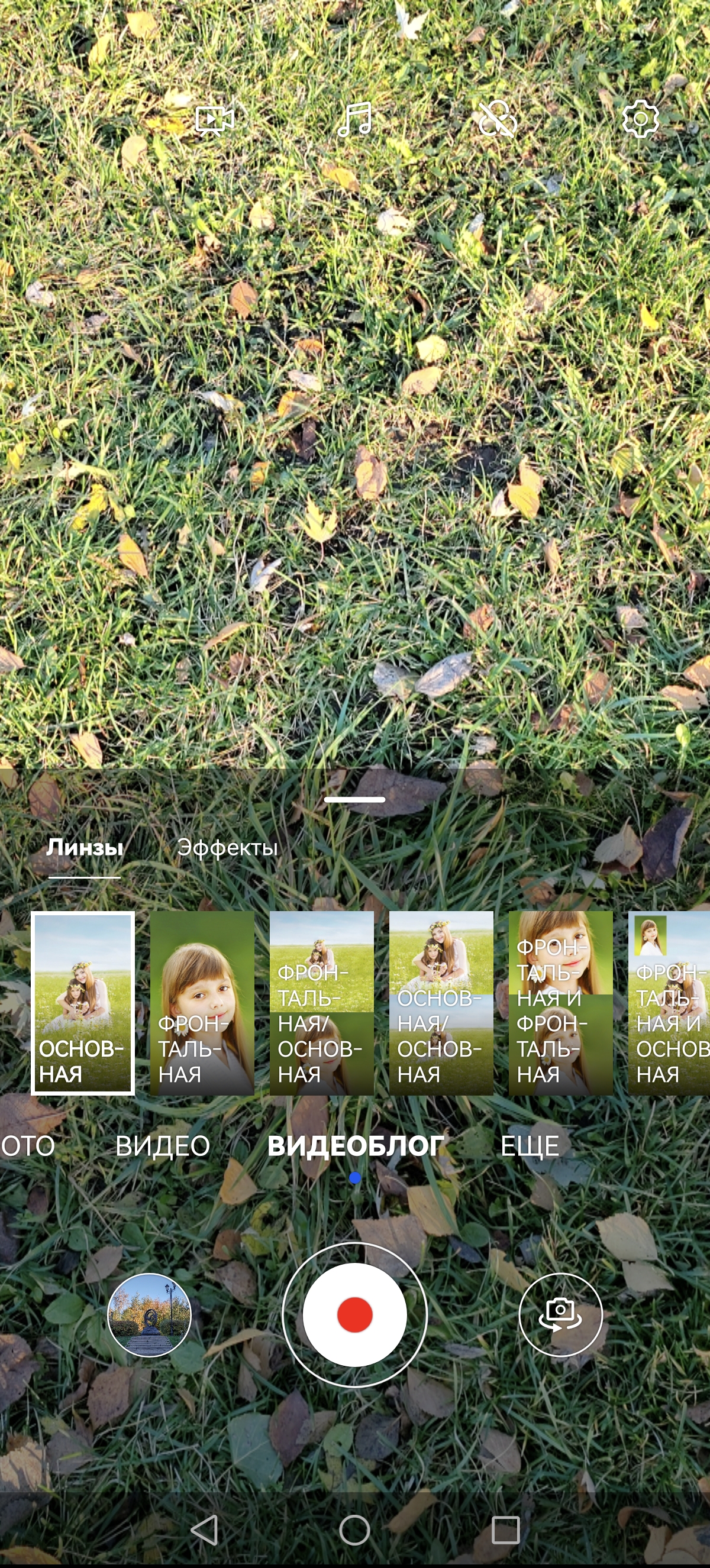Open the last photo in gallery

click(x=149, y=1316)
